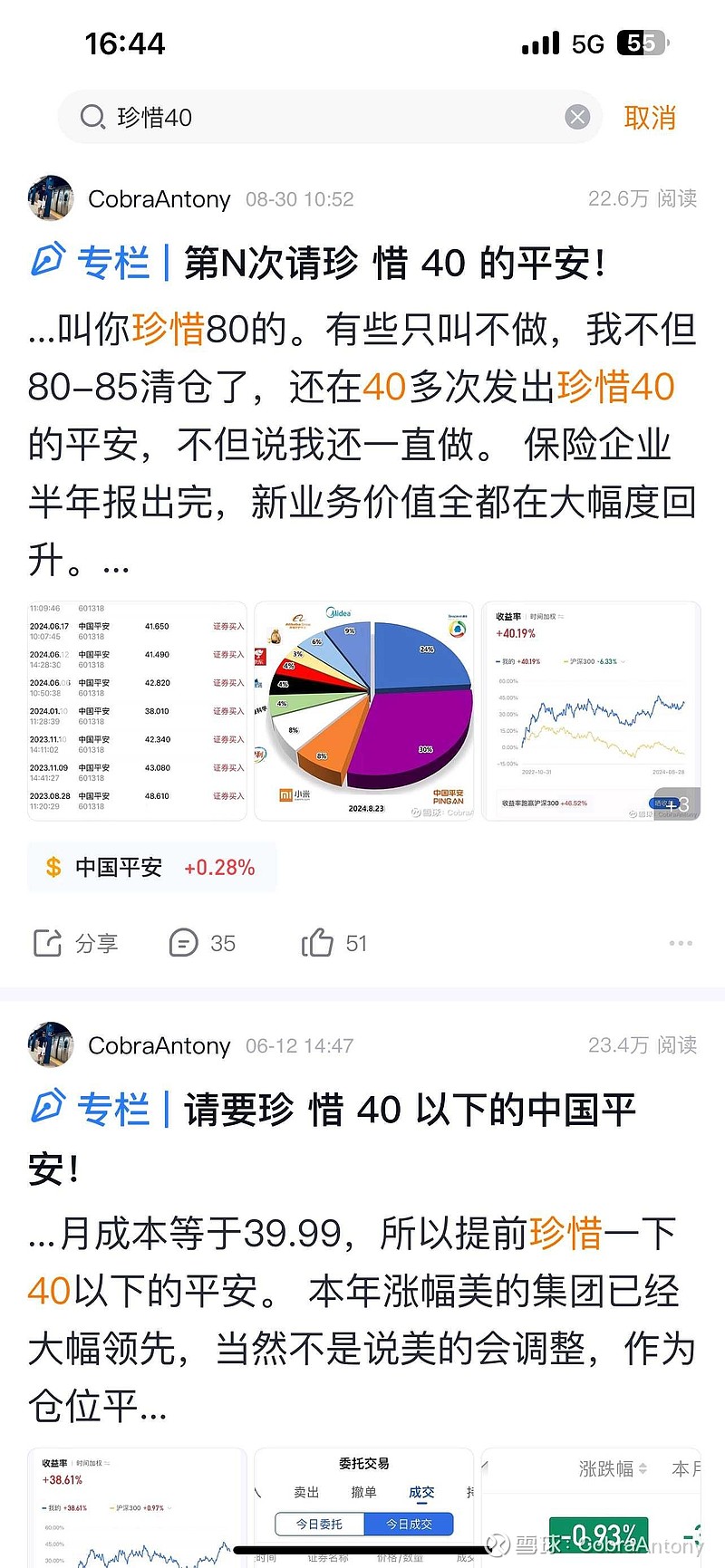This screenshot has height=1568, width=725.
Task: Open CobraAntony's profile link
Action: point(159,198)
